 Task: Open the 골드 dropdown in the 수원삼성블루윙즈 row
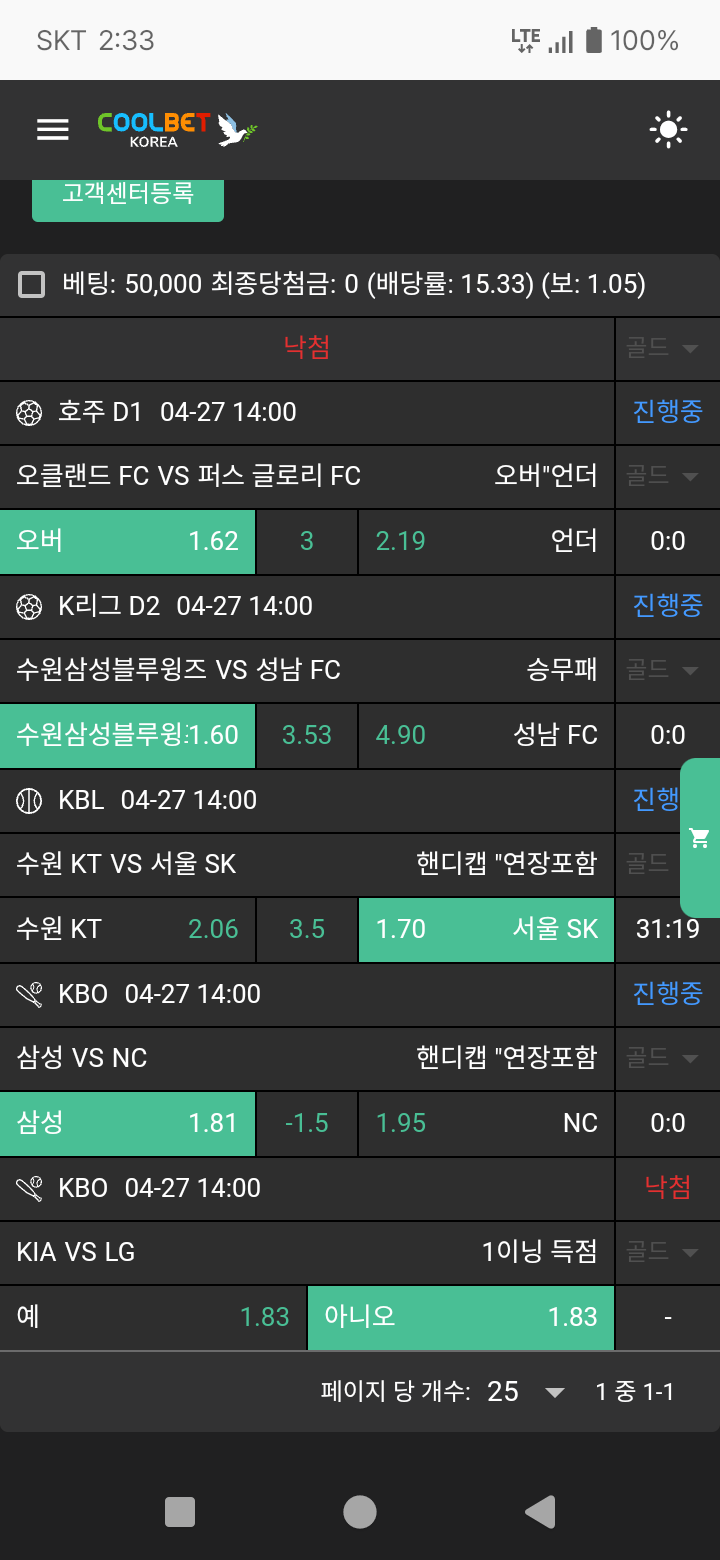(x=663, y=670)
